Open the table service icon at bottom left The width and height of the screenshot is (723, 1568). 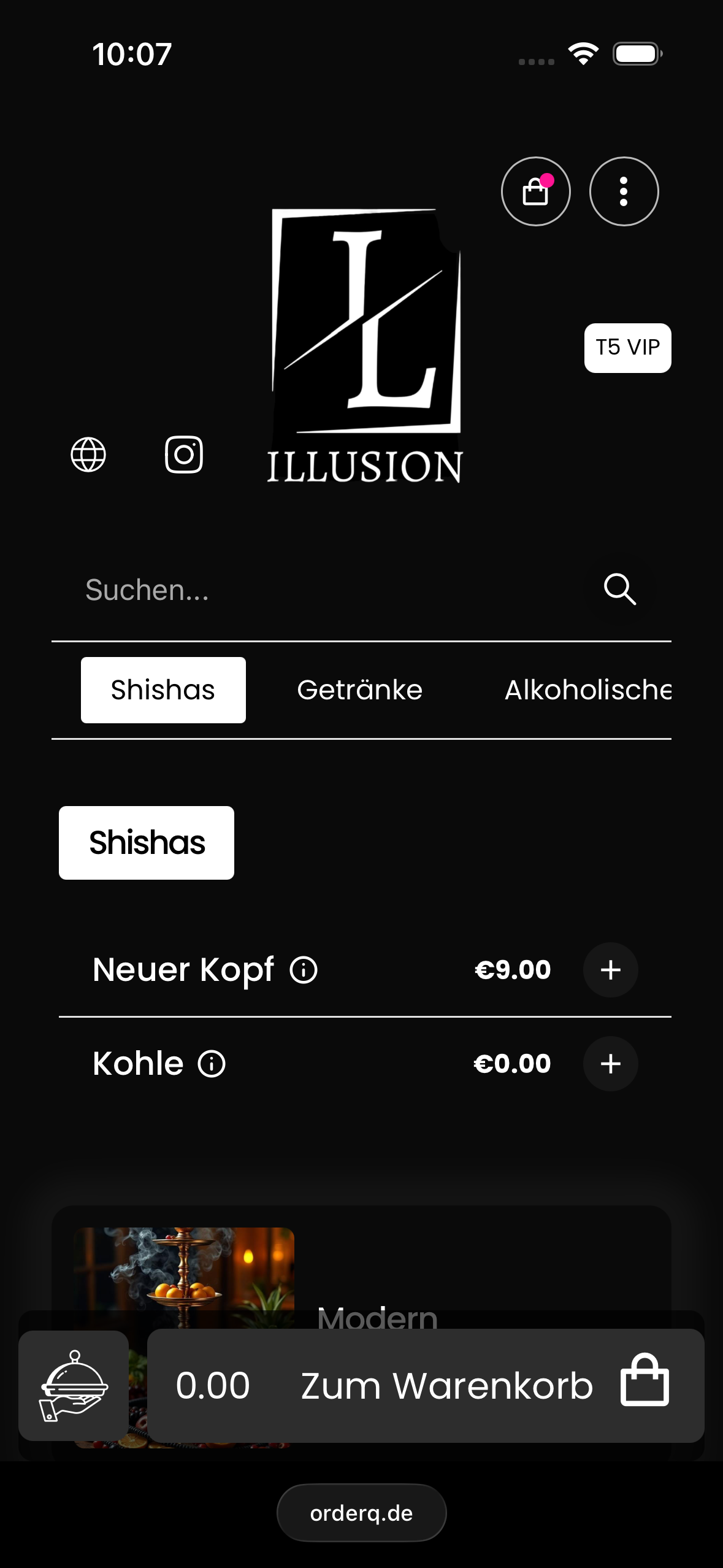73,1386
